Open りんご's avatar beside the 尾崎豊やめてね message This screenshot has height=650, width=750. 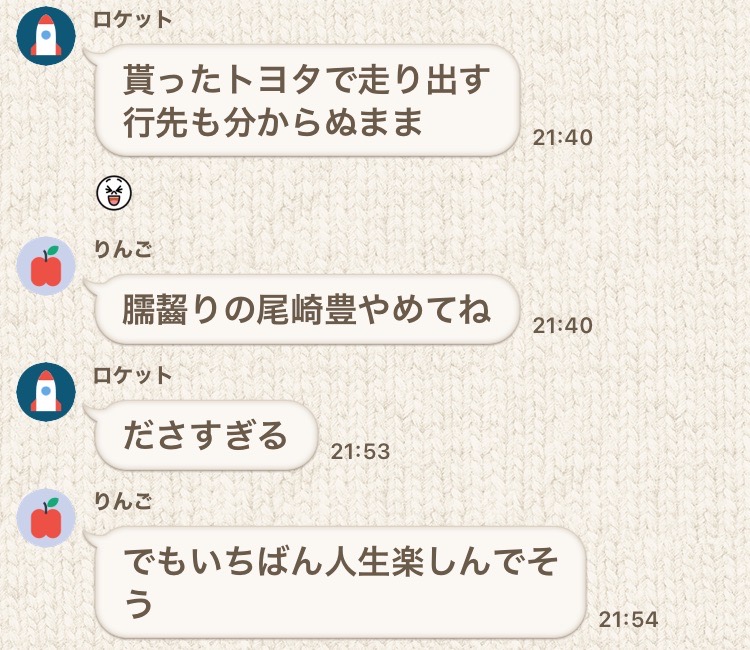click(47, 265)
